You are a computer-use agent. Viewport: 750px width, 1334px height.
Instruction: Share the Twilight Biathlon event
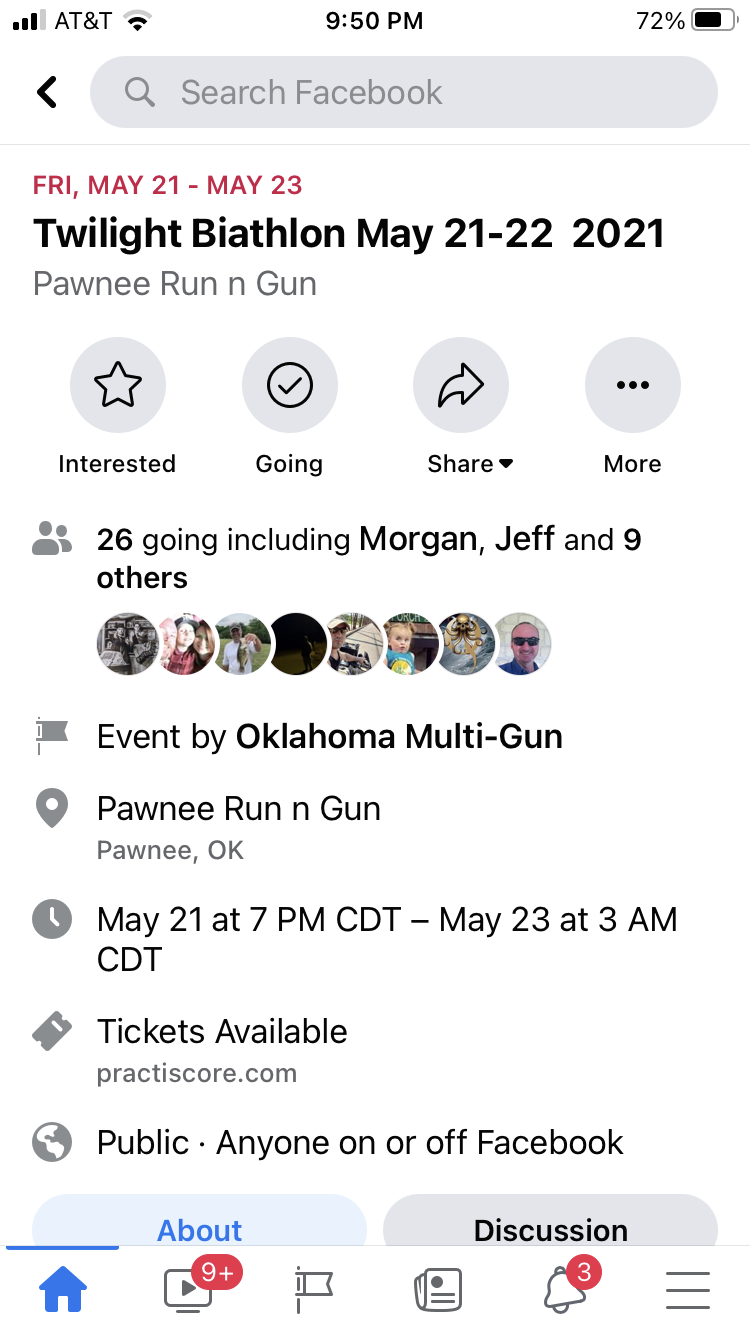point(461,386)
